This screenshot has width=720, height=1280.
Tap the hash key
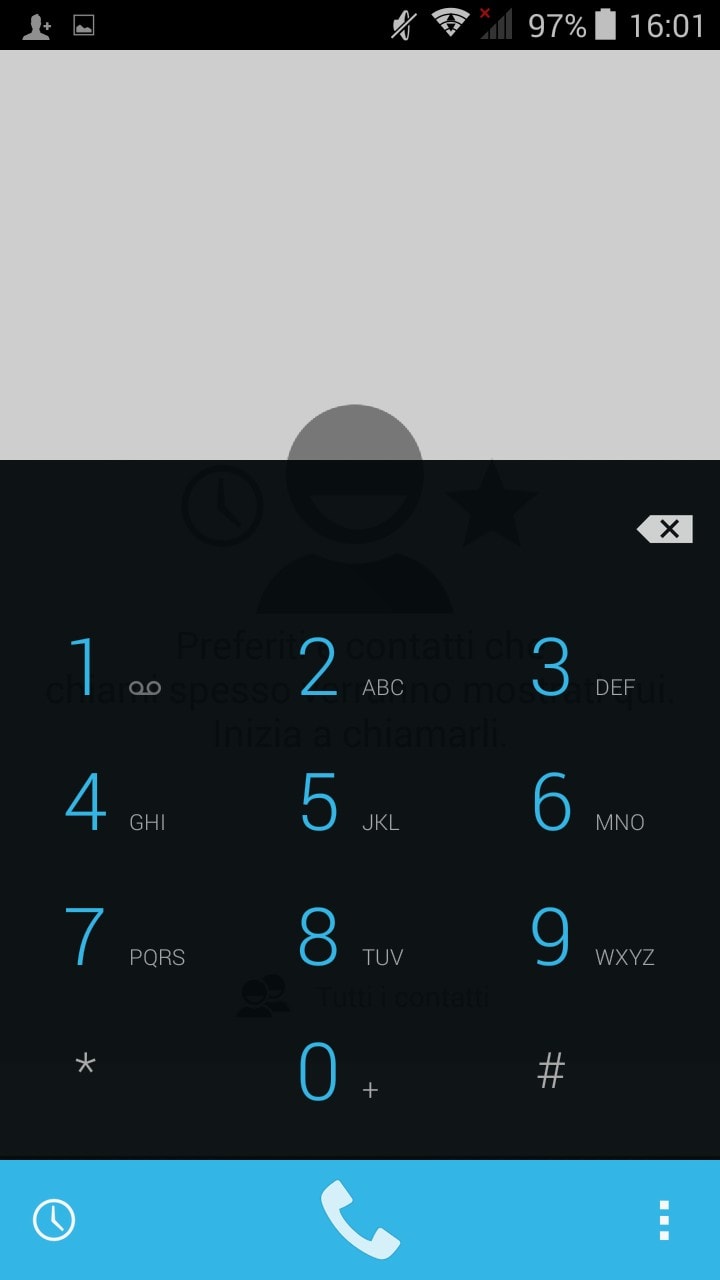click(550, 1070)
